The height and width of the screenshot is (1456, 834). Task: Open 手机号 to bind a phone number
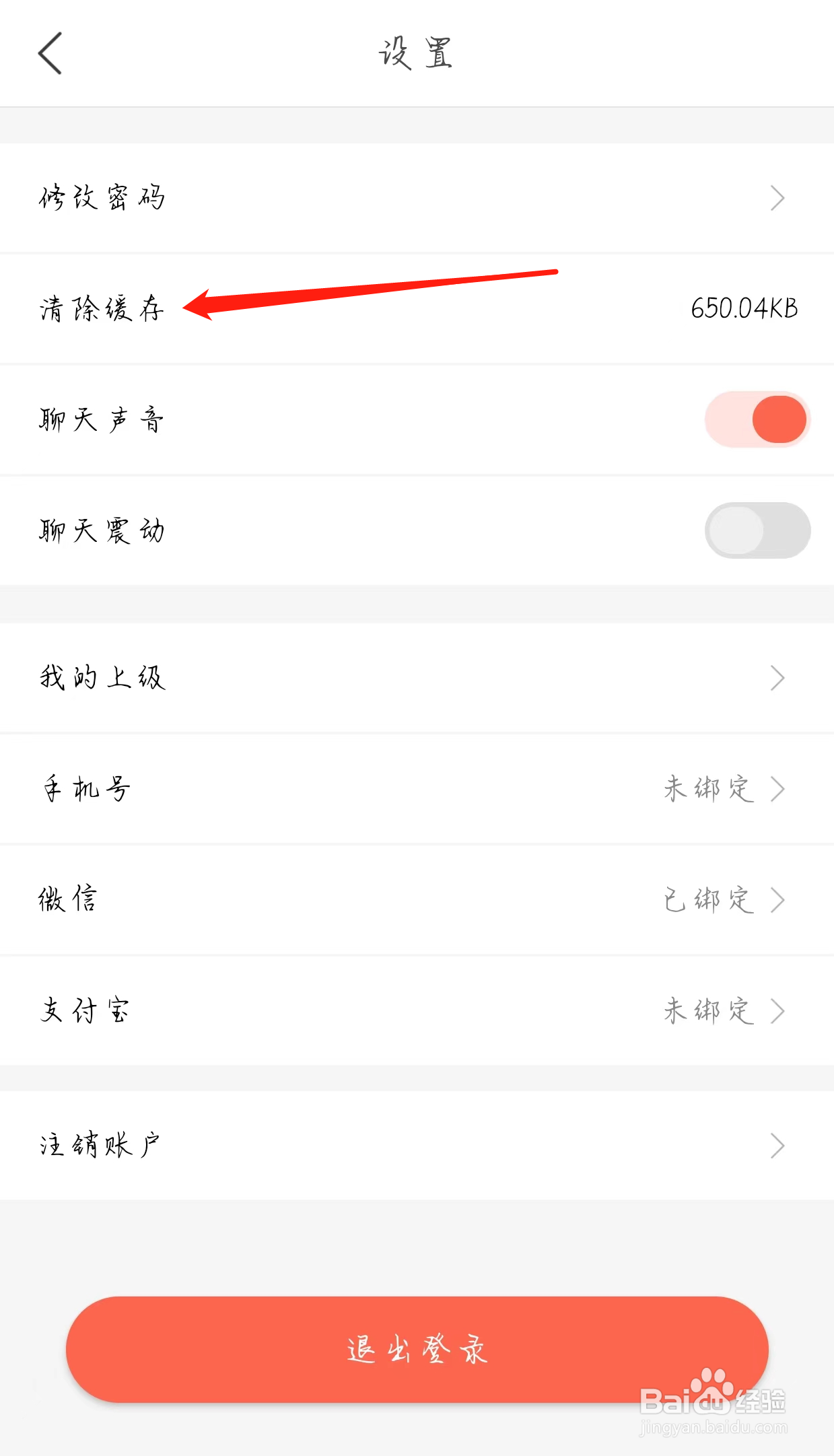pyautogui.click(x=417, y=789)
